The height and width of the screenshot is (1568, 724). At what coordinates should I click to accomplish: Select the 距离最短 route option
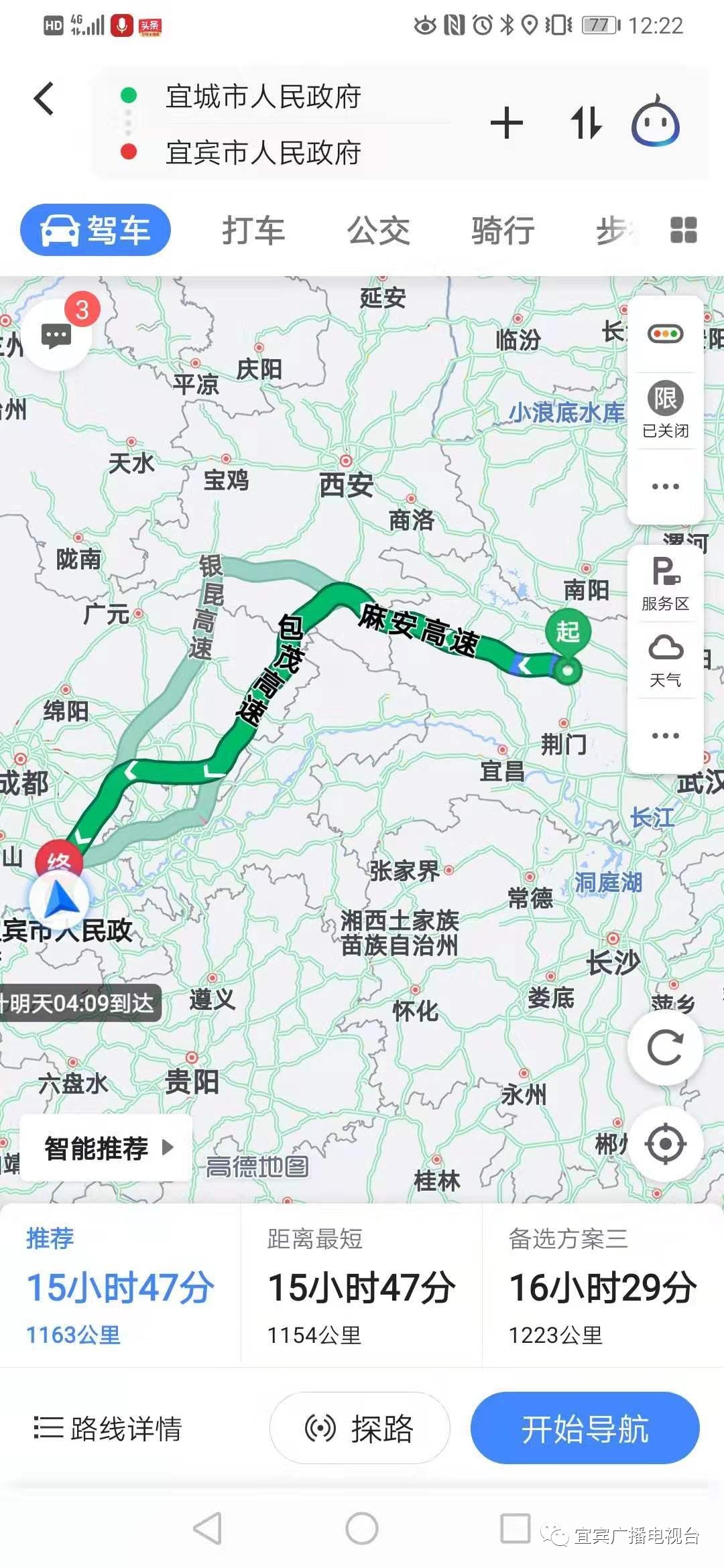click(361, 1287)
